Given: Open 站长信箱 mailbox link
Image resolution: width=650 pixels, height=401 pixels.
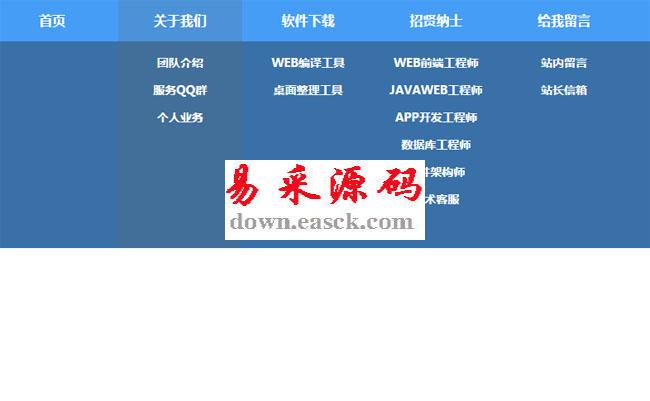Looking at the screenshot, I should pos(564,90).
